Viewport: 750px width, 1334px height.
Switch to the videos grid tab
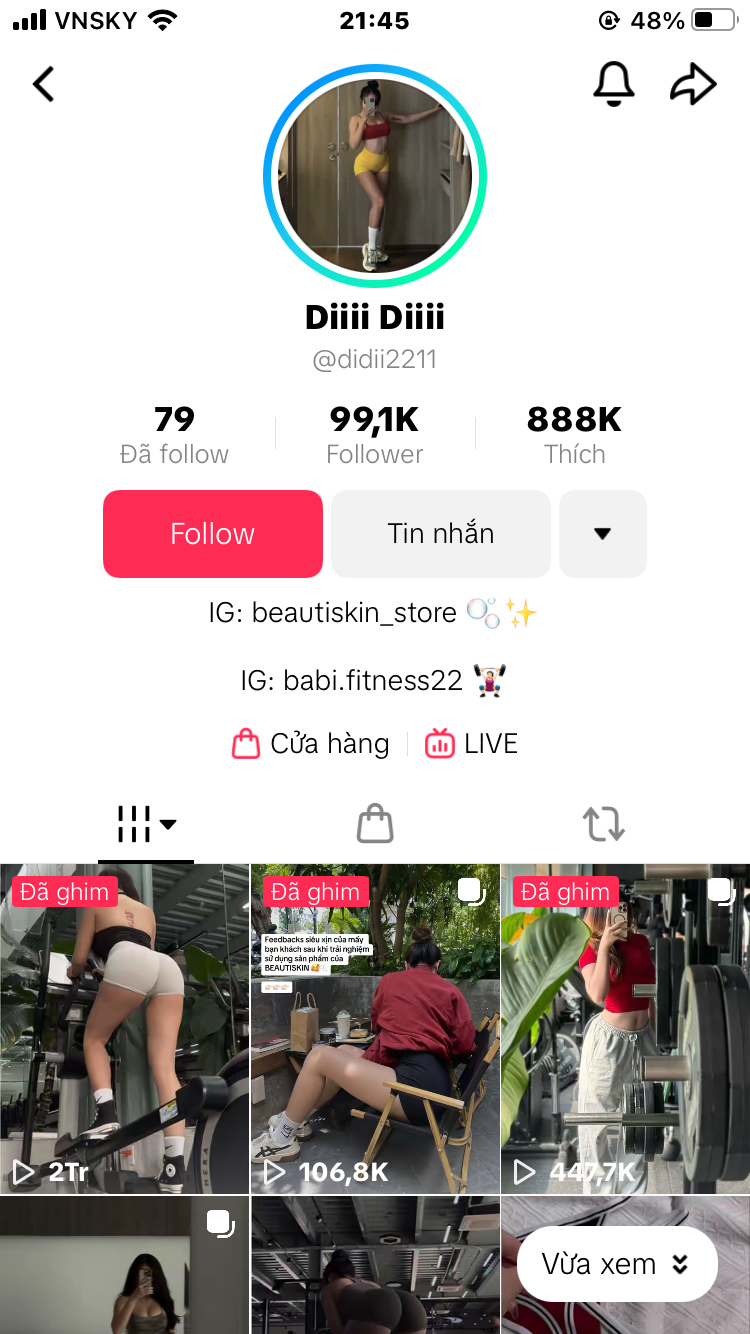(x=146, y=825)
